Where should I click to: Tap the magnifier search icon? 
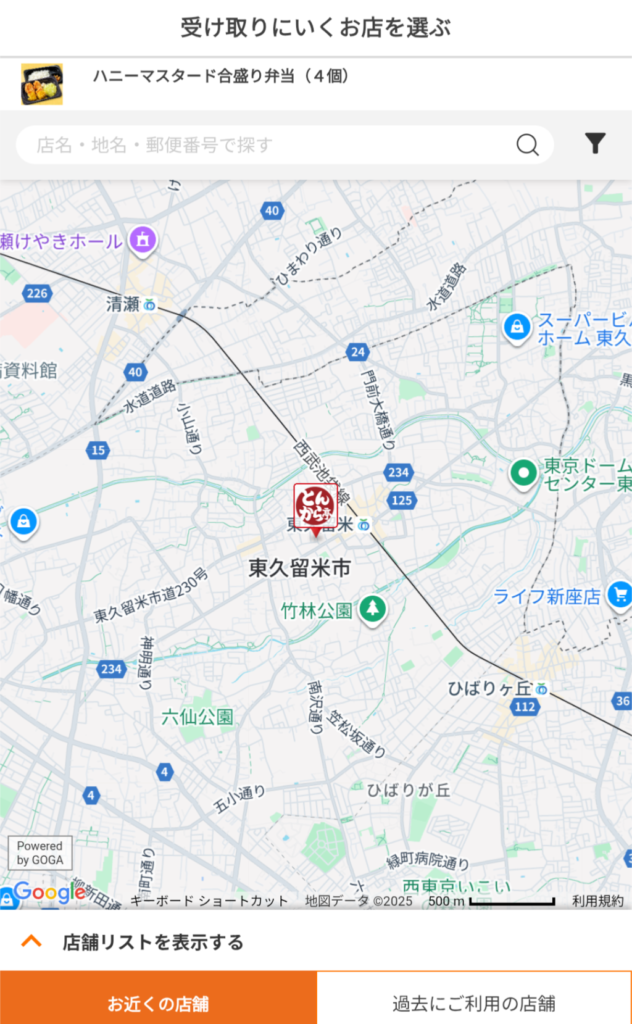coord(527,145)
